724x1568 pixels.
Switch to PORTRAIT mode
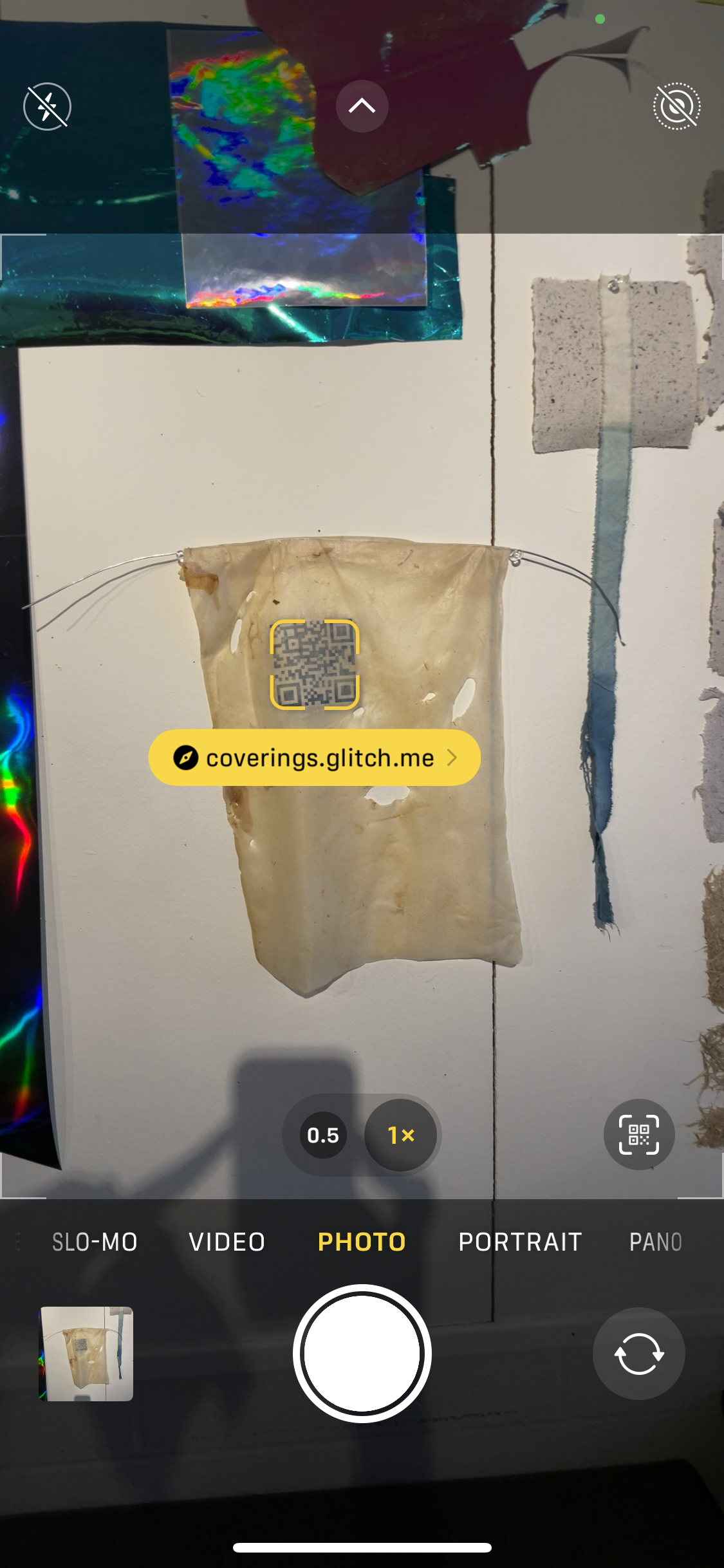pyautogui.click(x=520, y=1242)
